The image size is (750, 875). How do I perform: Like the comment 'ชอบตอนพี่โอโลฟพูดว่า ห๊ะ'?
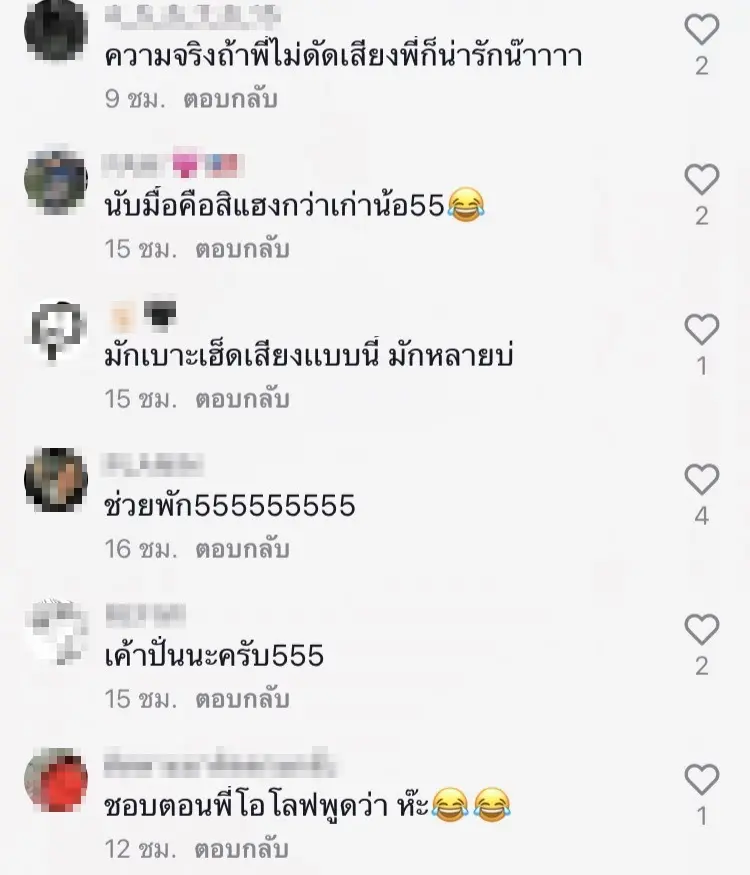click(x=702, y=780)
